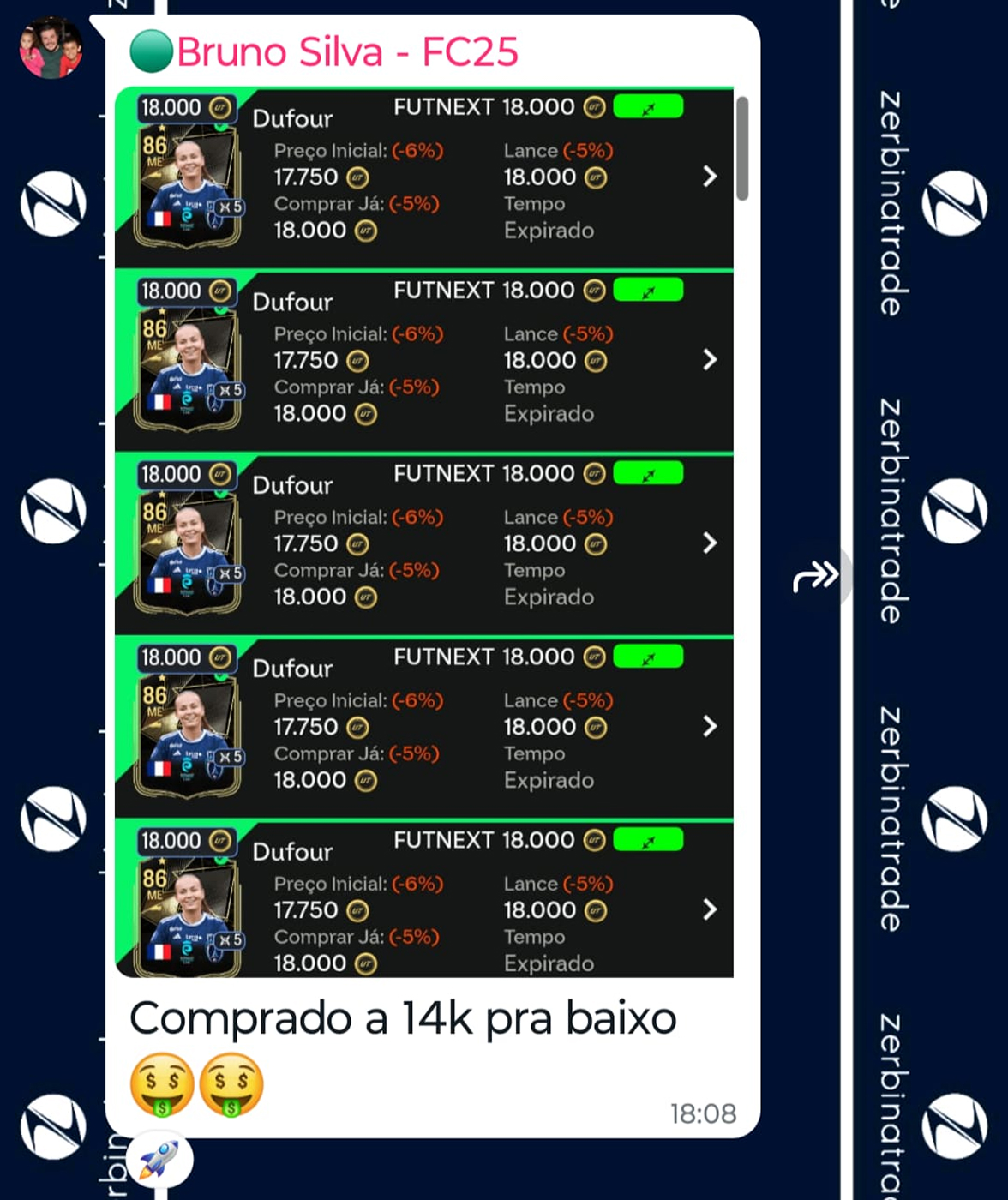Tap the rocket reaction under the message

pyautogui.click(x=159, y=1161)
